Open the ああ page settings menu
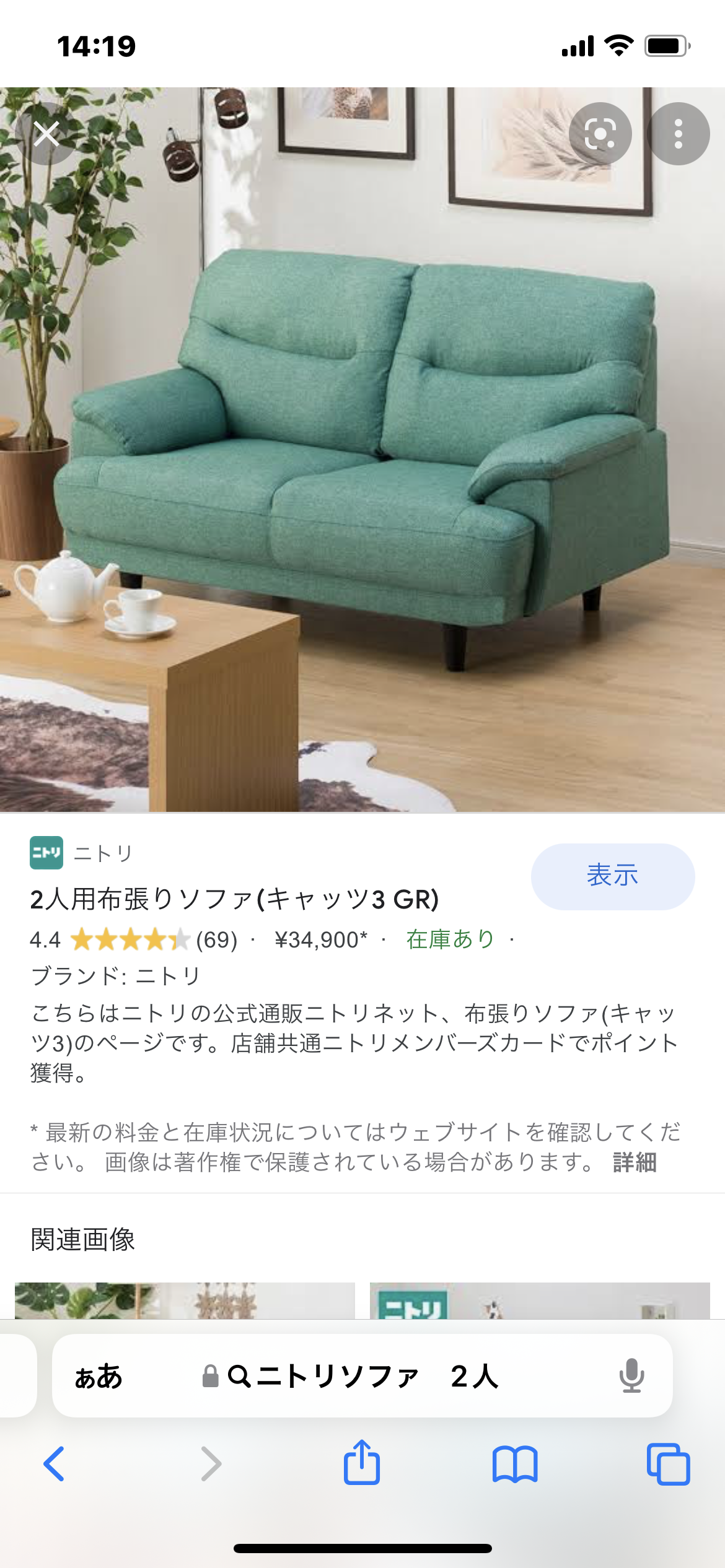Image resolution: width=725 pixels, height=1568 pixels. pos(99,1376)
